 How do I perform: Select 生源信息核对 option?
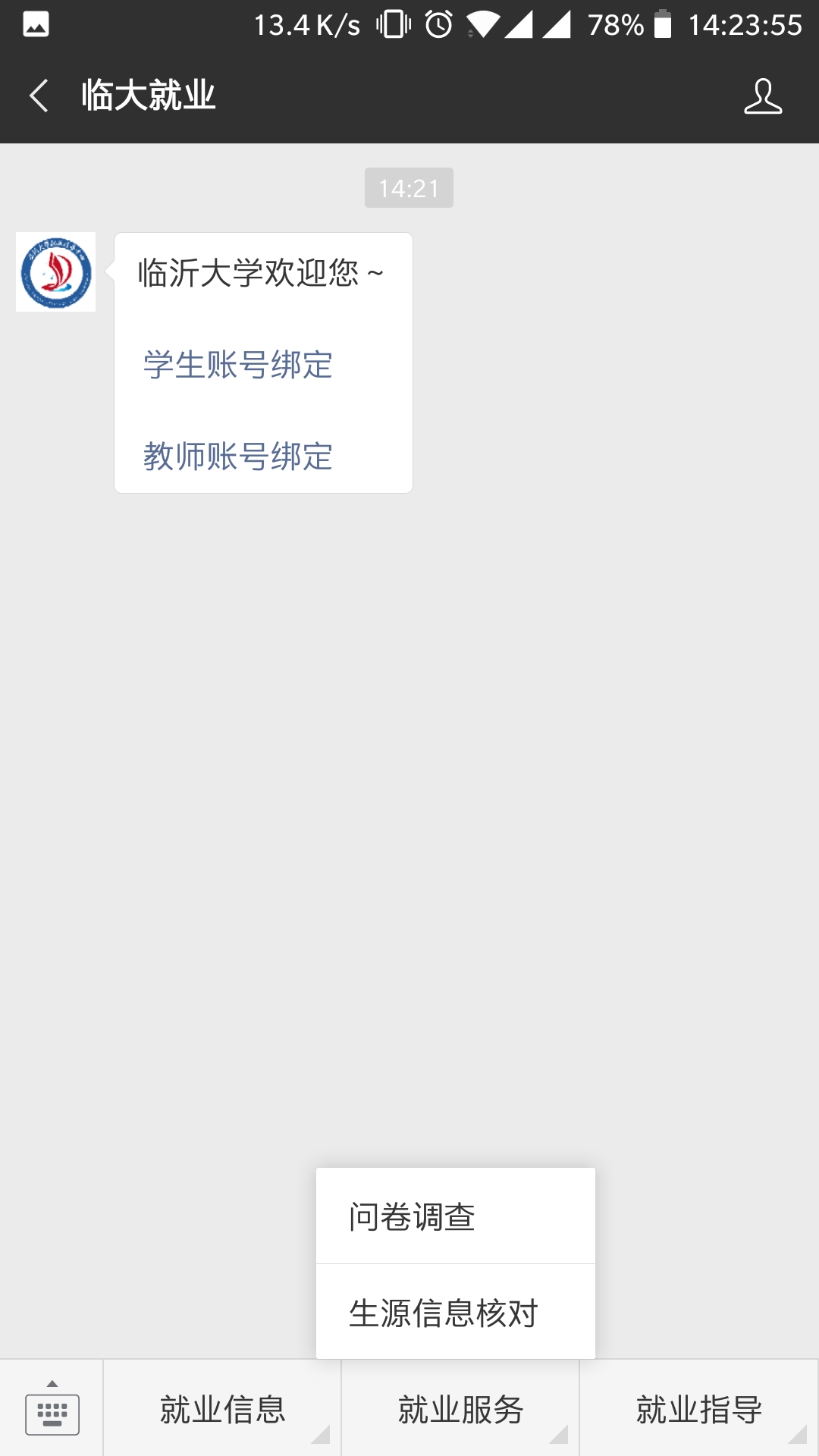[455, 1313]
